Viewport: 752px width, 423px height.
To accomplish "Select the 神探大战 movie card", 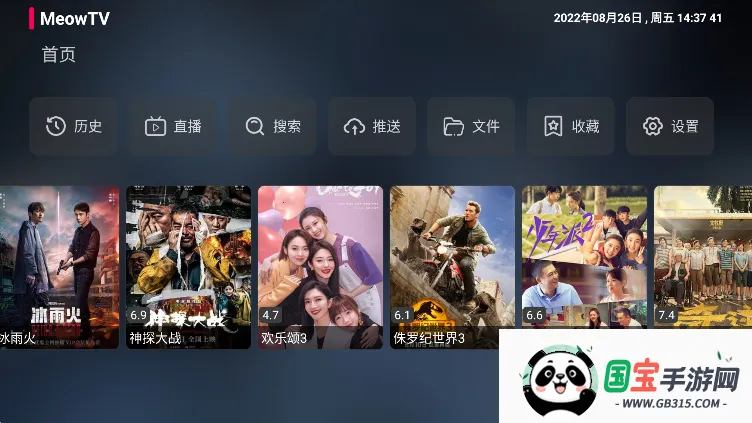I will tap(188, 265).
